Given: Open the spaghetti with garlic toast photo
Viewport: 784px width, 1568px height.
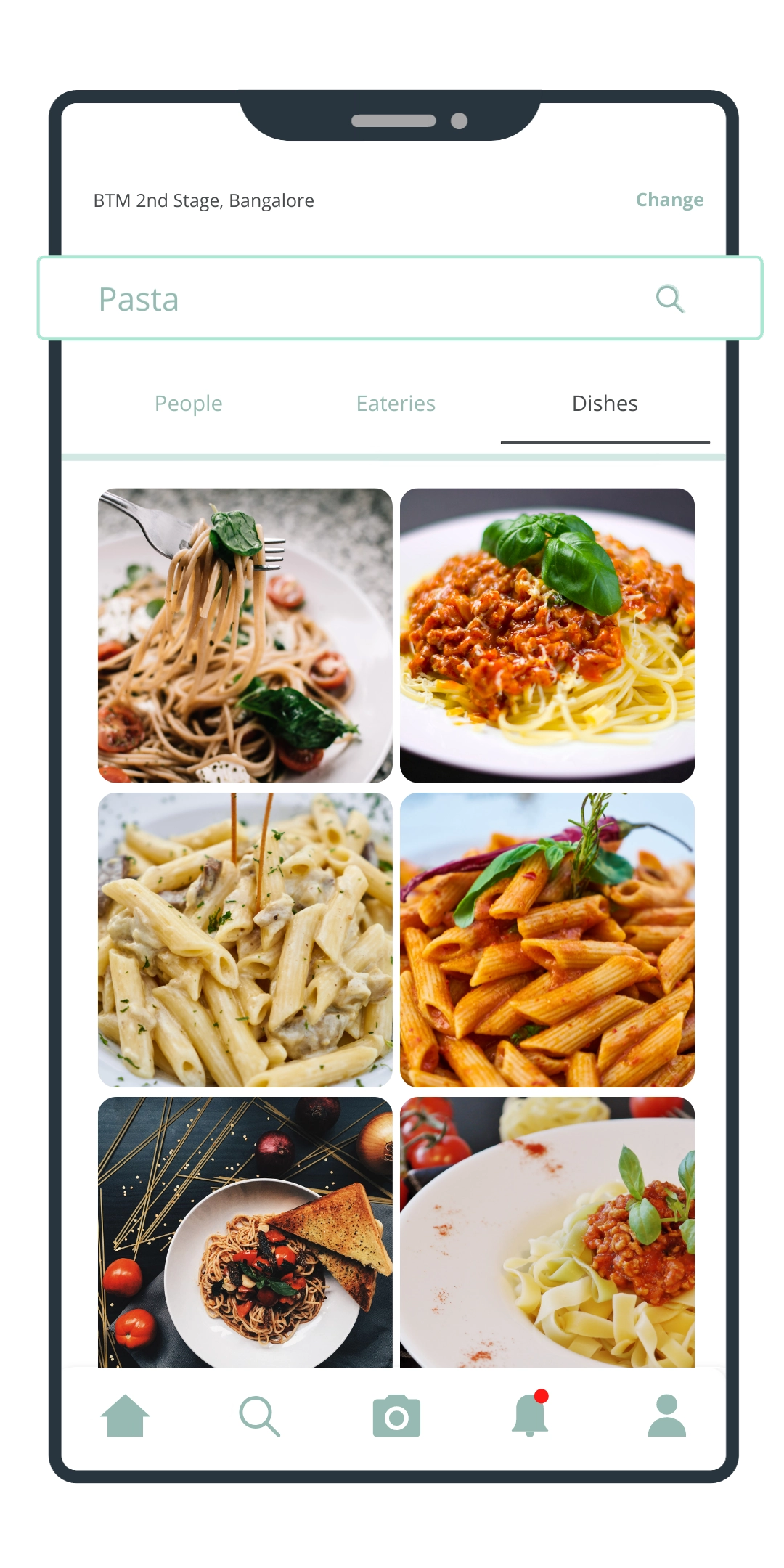Looking at the screenshot, I should 245,1233.
